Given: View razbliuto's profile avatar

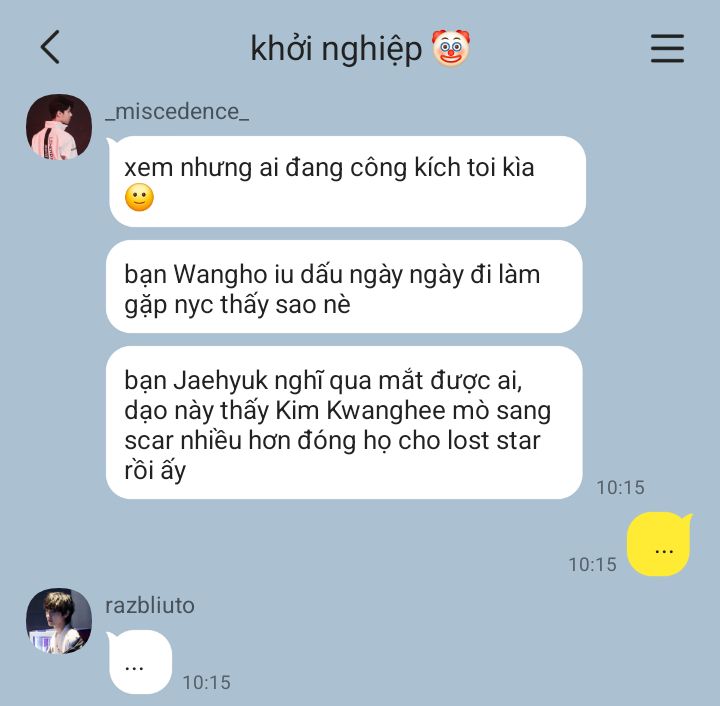Looking at the screenshot, I should pyautogui.click(x=59, y=621).
